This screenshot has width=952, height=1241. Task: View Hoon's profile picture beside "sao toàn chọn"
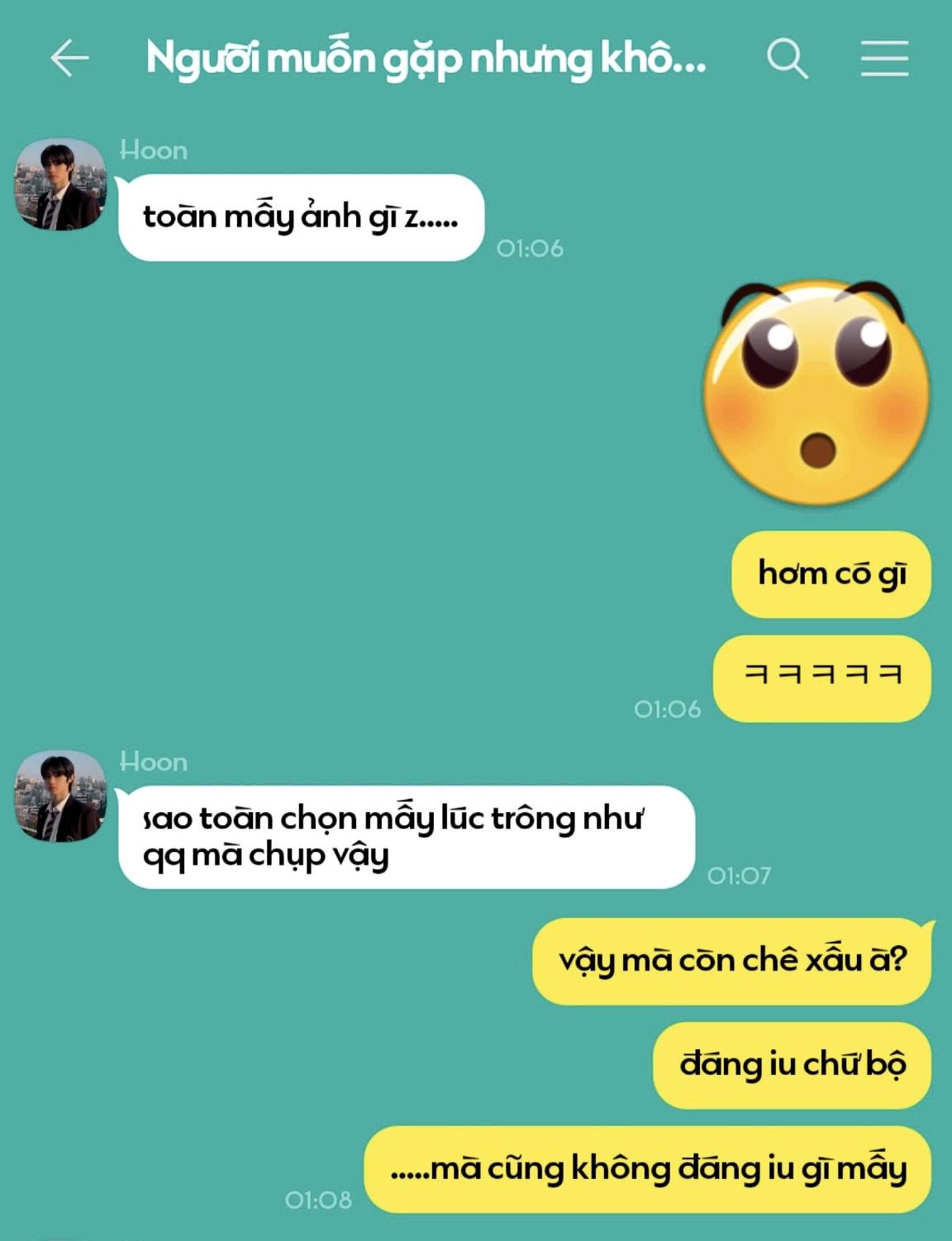coord(60,796)
